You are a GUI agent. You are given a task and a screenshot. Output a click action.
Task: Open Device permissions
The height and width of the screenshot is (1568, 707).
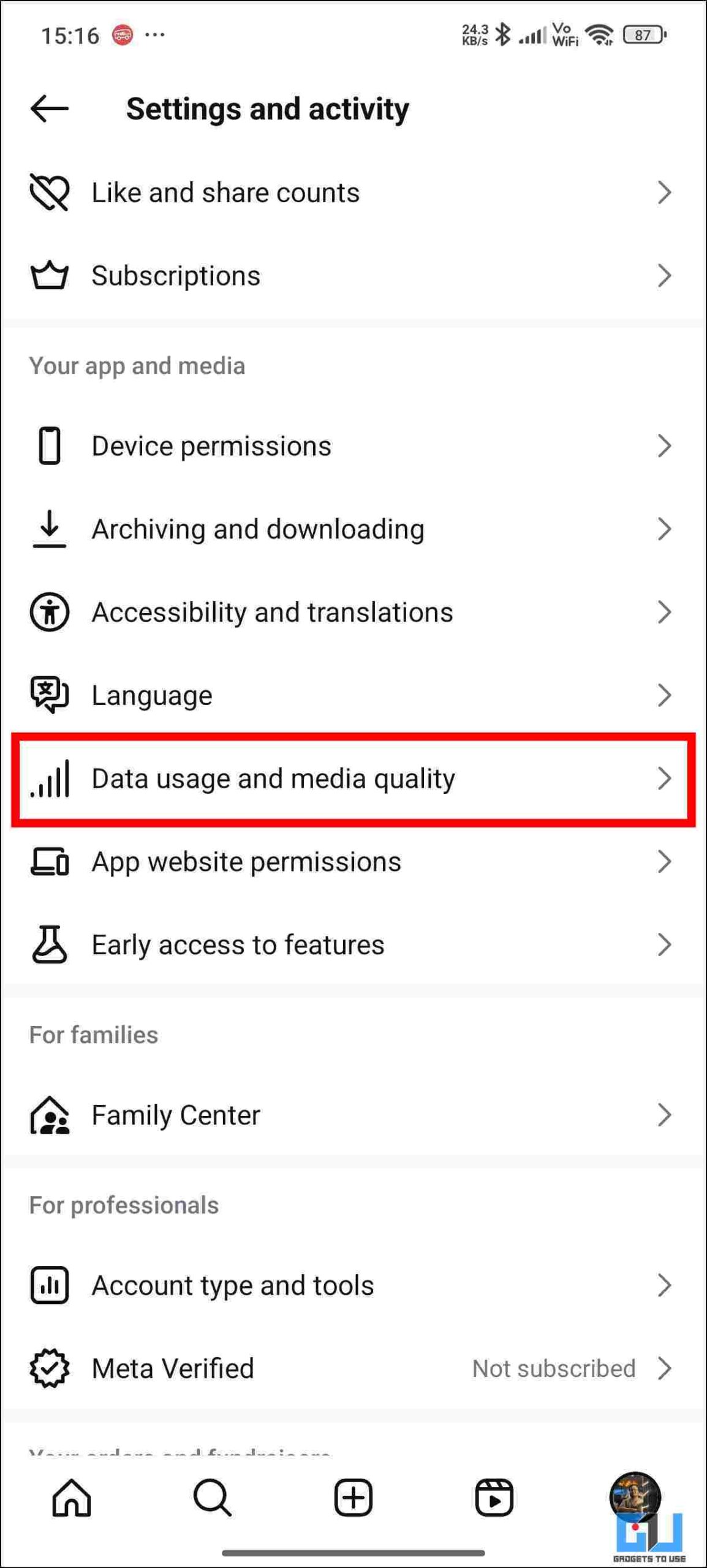pyautogui.click(x=353, y=446)
